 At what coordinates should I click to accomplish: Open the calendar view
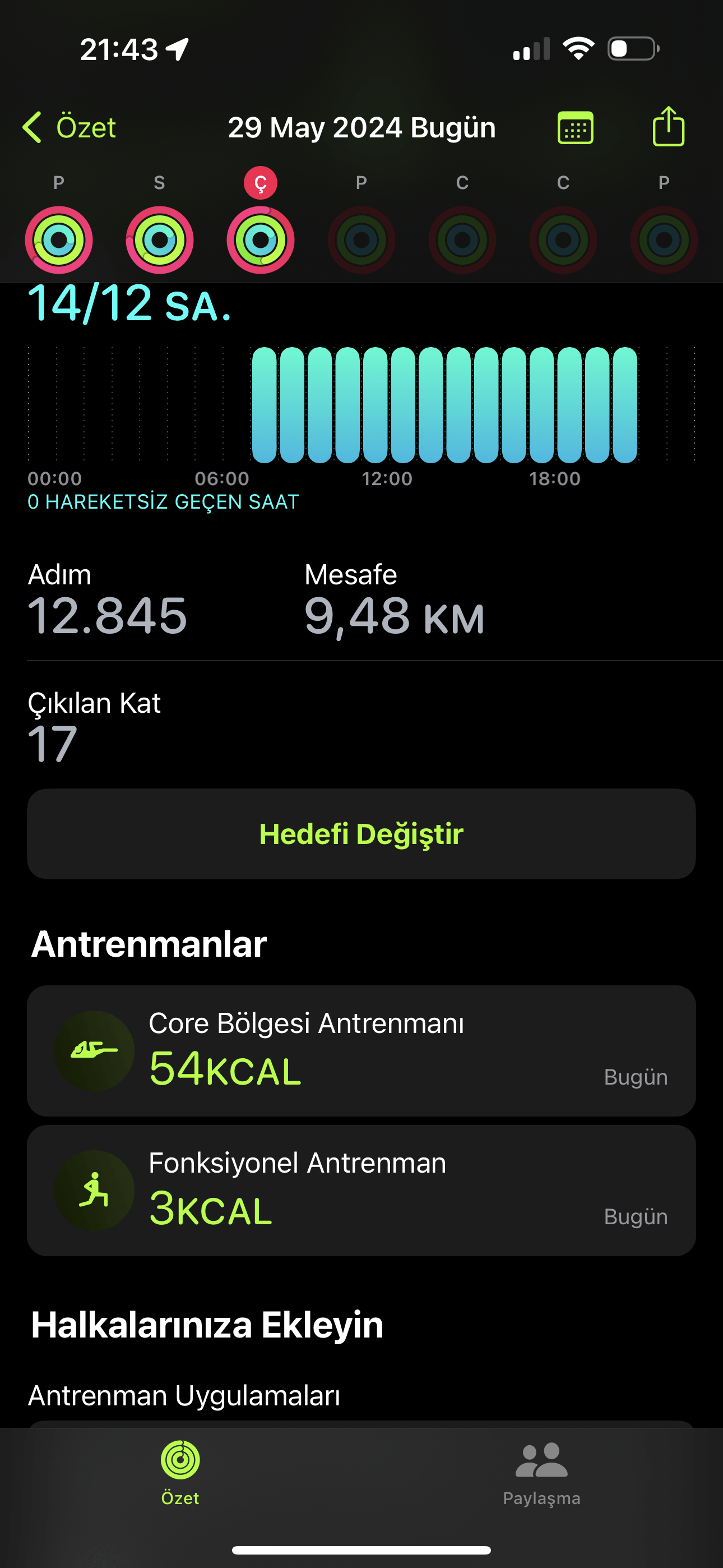[x=575, y=127]
